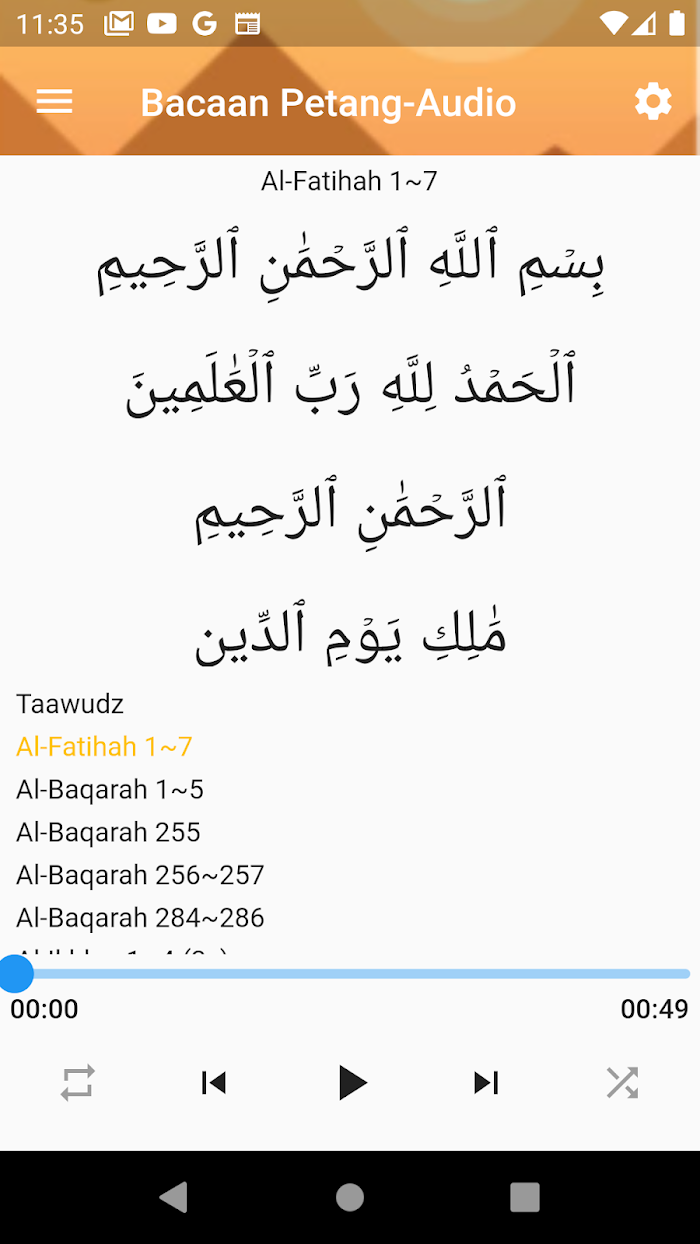Skip to next track
This screenshot has width=700, height=1244.
pyautogui.click(x=486, y=1083)
